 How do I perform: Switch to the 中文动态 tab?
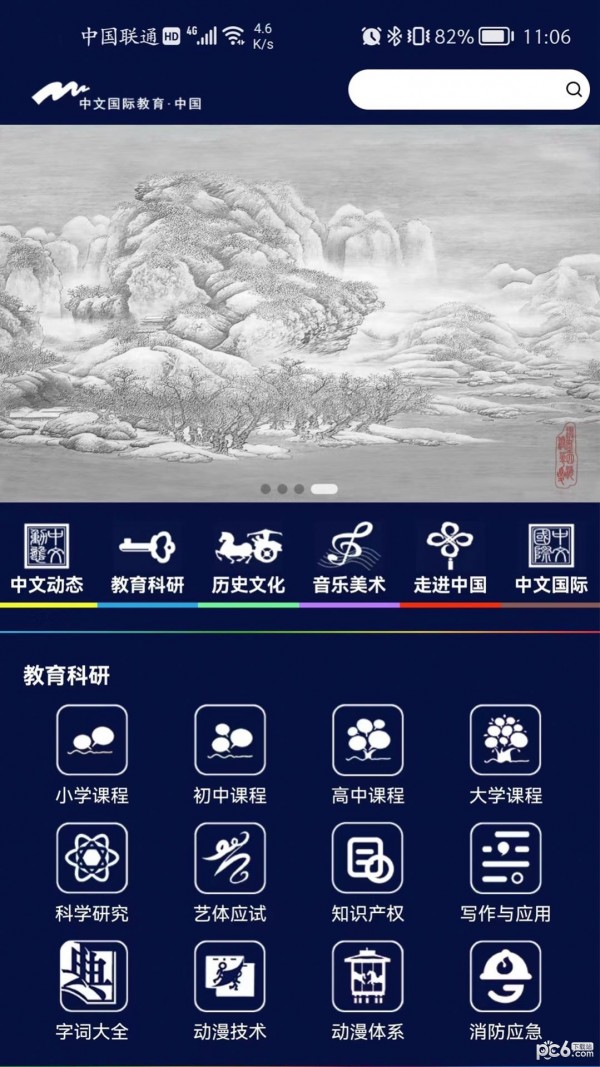click(x=47, y=560)
